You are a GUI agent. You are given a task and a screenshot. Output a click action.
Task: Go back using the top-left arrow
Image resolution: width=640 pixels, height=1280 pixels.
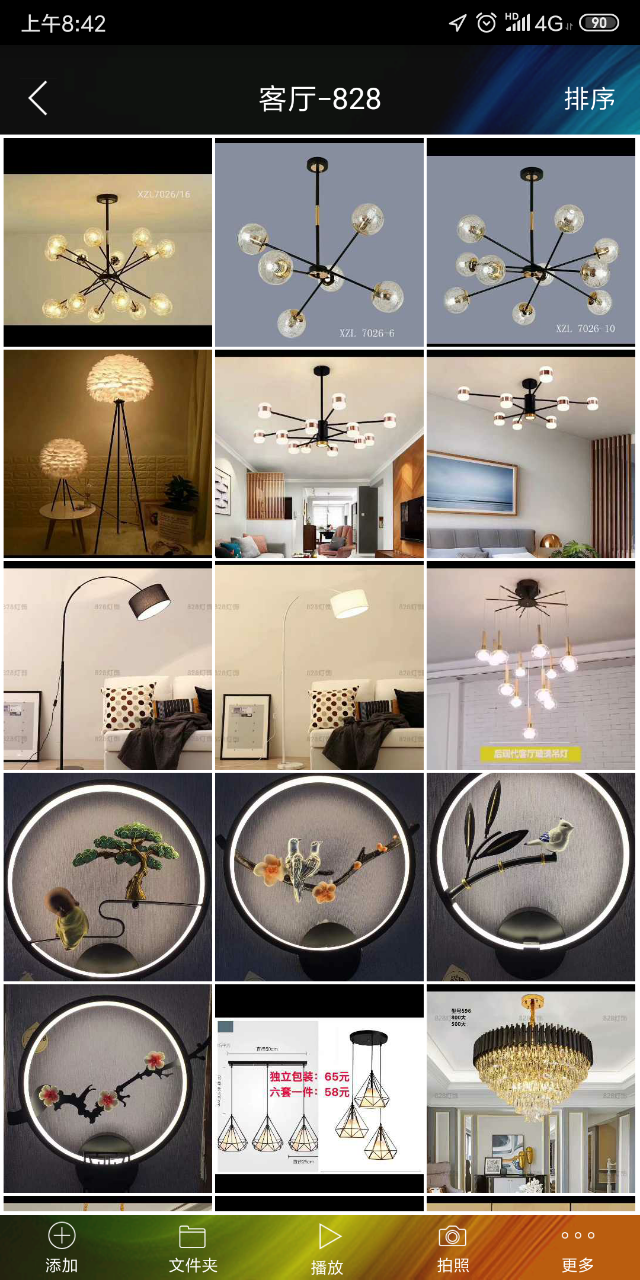[38, 98]
